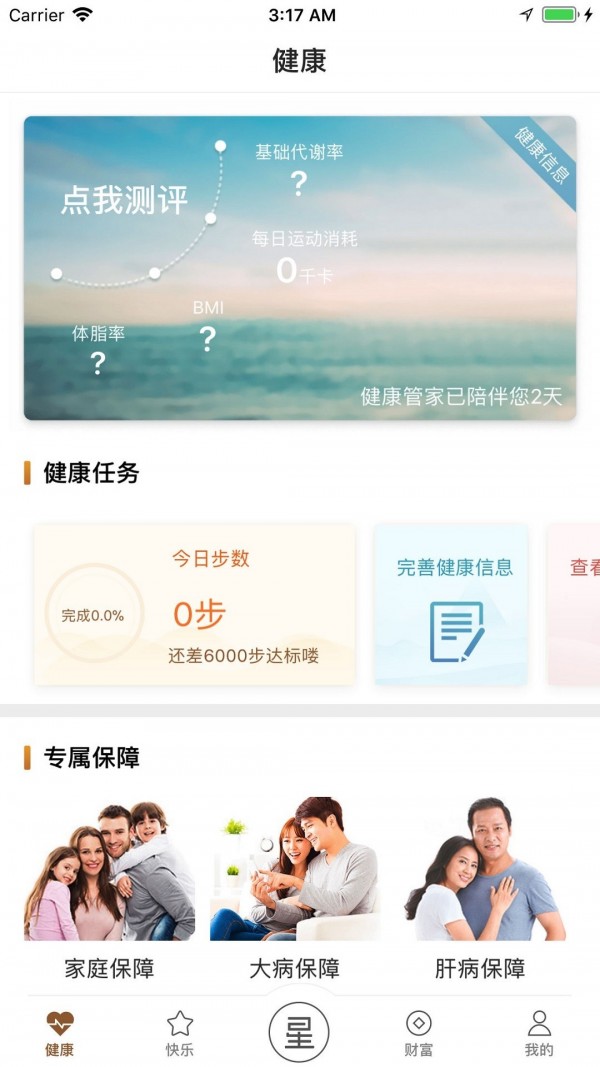600x1067 pixels.
Task: Open the 肝病保障 insurance tile
Action: pyautogui.click(x=480, y=885)
